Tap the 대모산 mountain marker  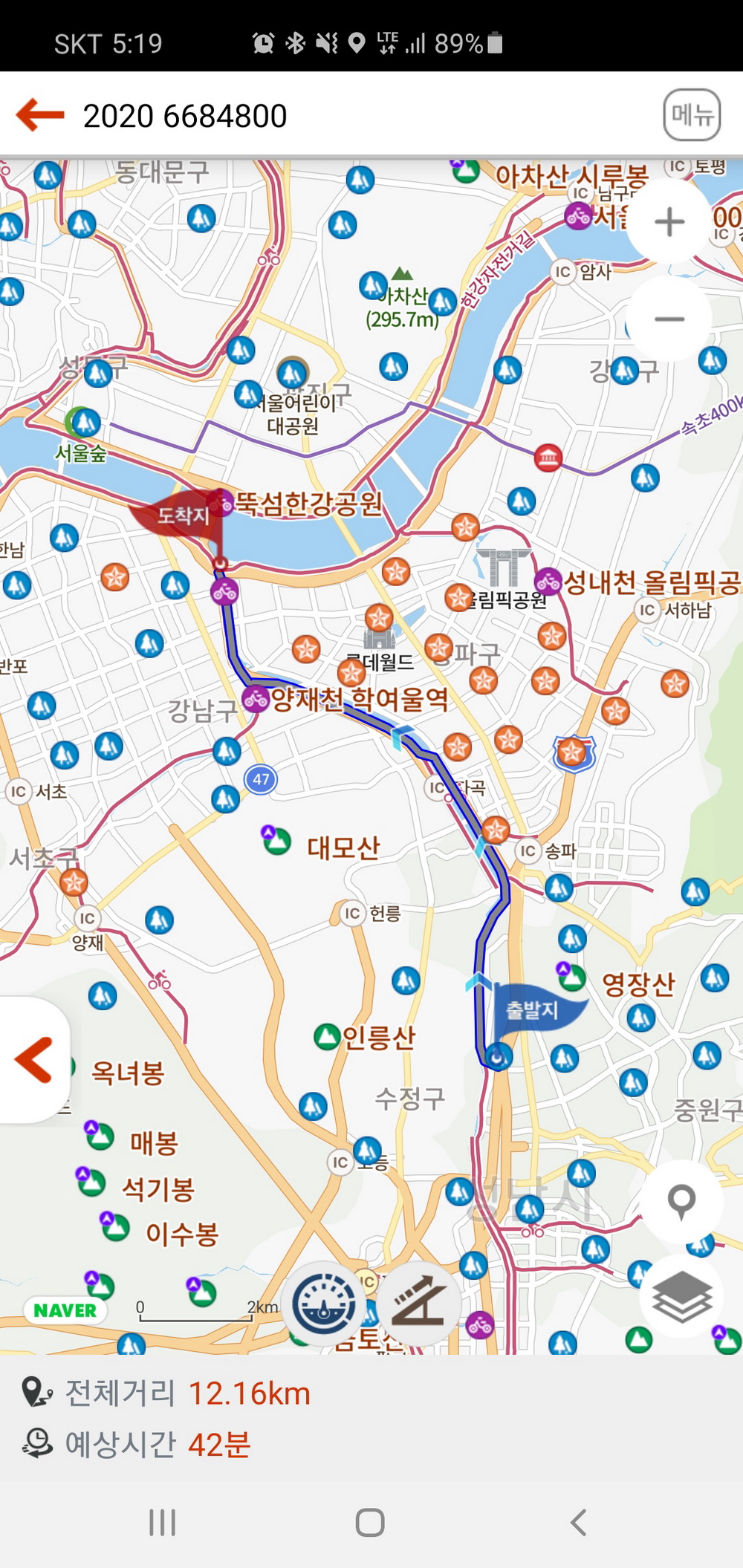pyautogui.click(x=276, y=840)
